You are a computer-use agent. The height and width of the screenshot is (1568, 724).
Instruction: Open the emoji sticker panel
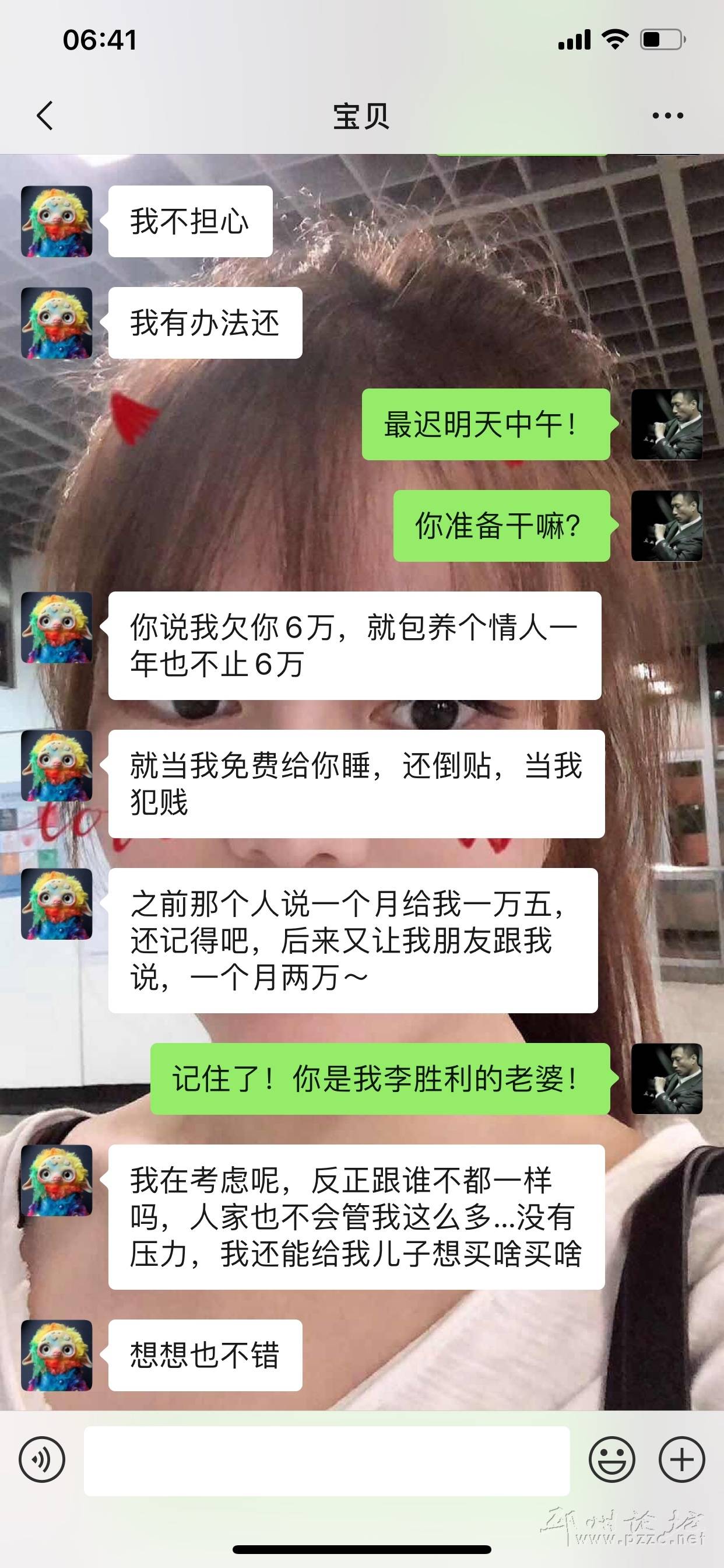coord(611,1459)
